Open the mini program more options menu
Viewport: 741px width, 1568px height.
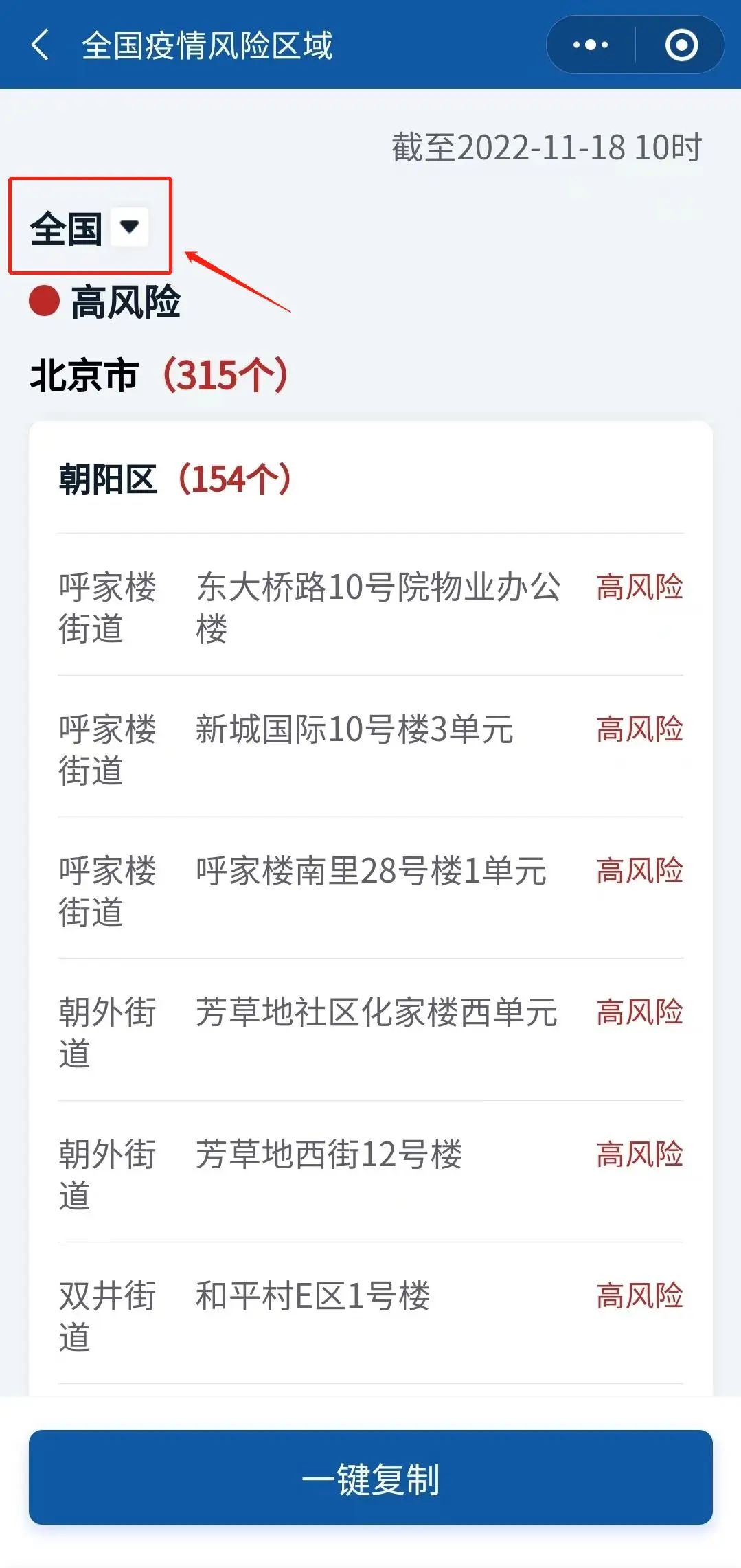(x=590, y=45)
